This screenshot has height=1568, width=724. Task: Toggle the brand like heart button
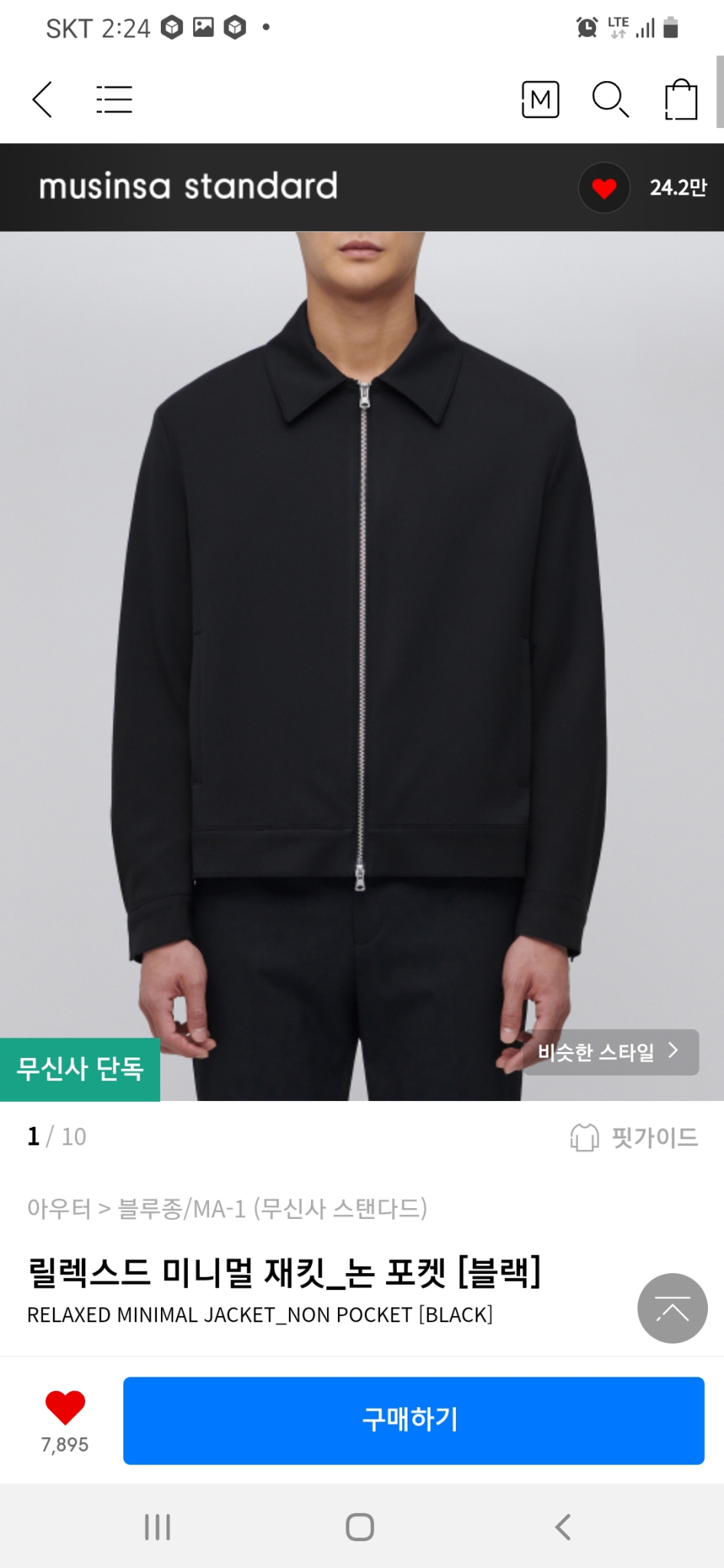tap(604, 188)
